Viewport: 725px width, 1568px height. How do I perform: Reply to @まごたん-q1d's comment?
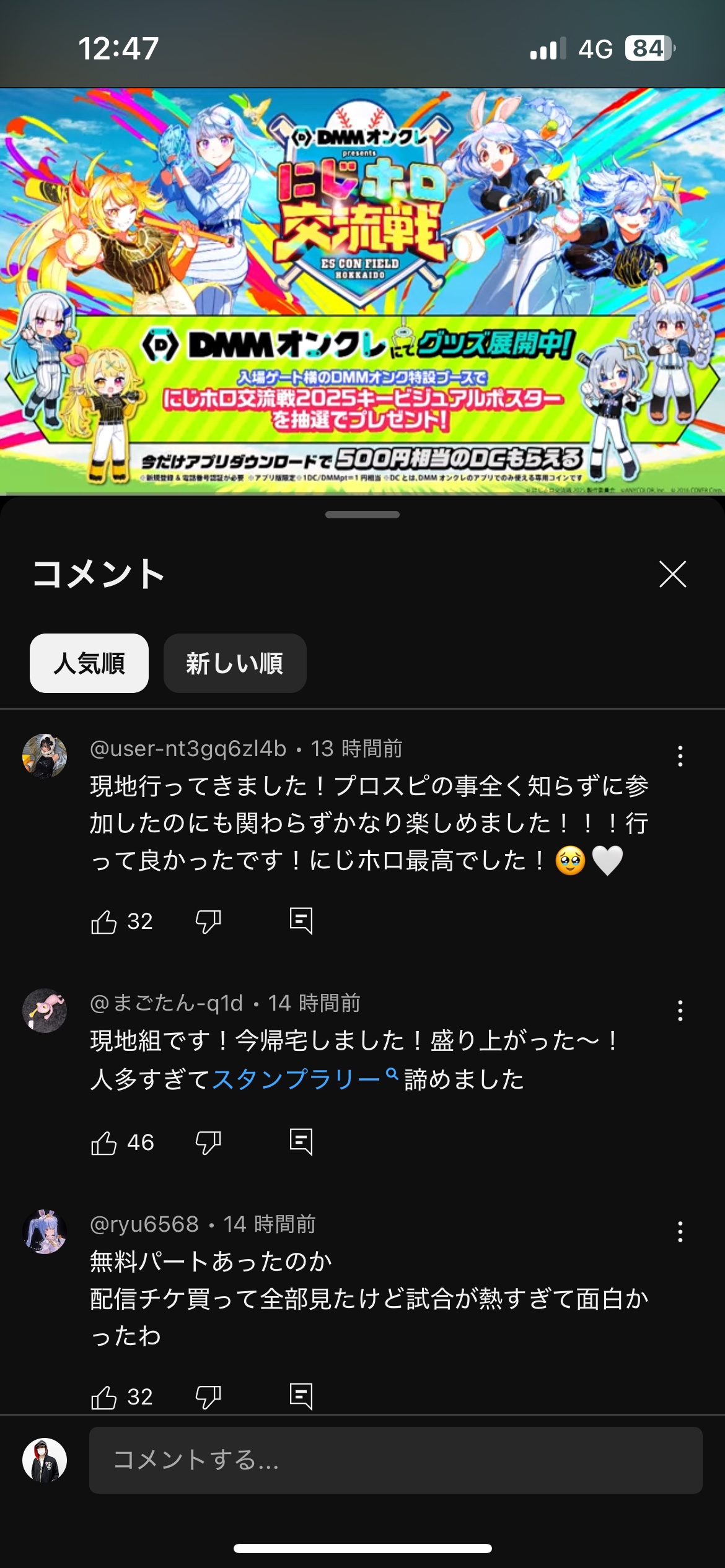[301, 1143]
